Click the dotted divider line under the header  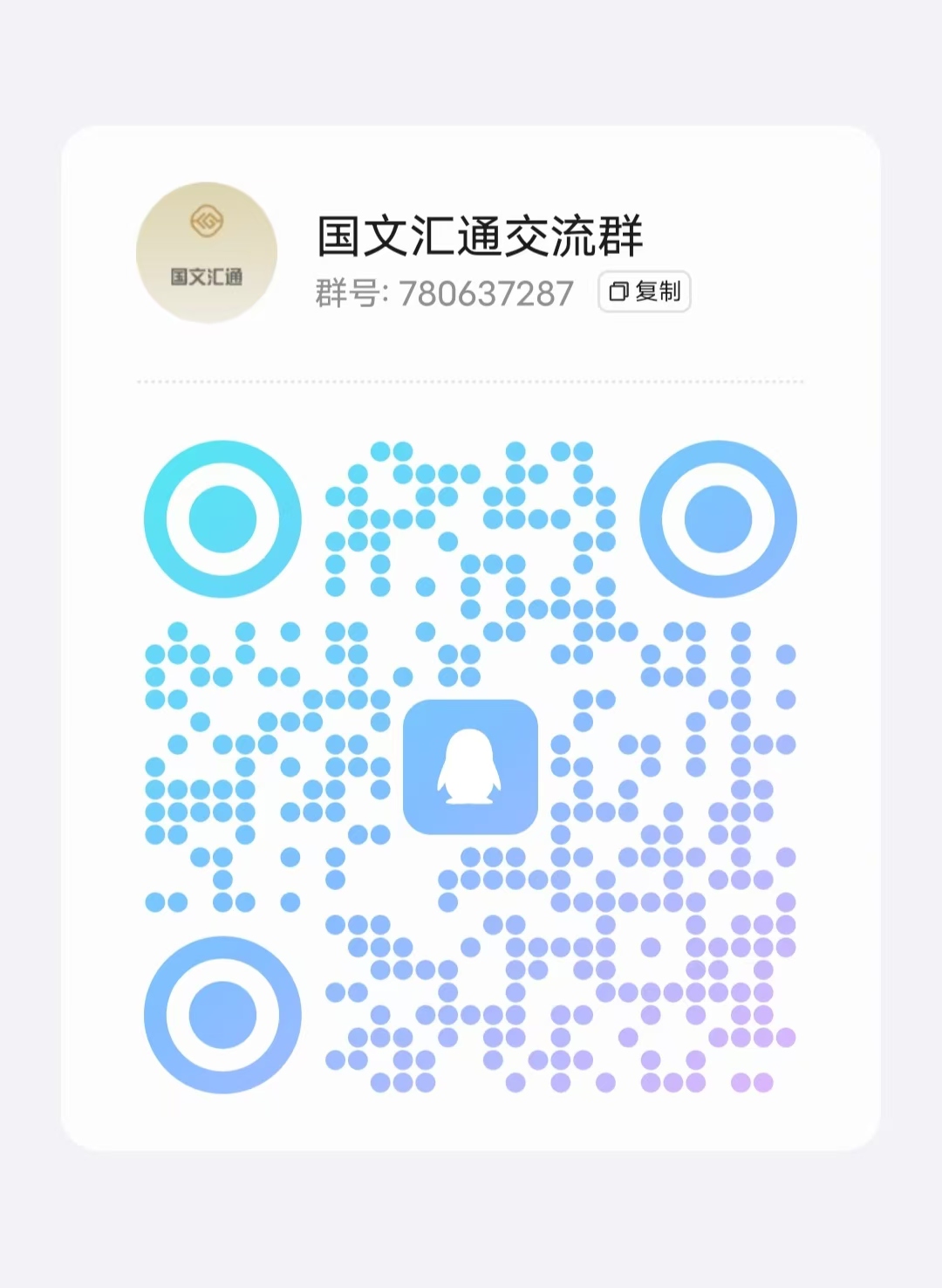(x=469, y=381)
